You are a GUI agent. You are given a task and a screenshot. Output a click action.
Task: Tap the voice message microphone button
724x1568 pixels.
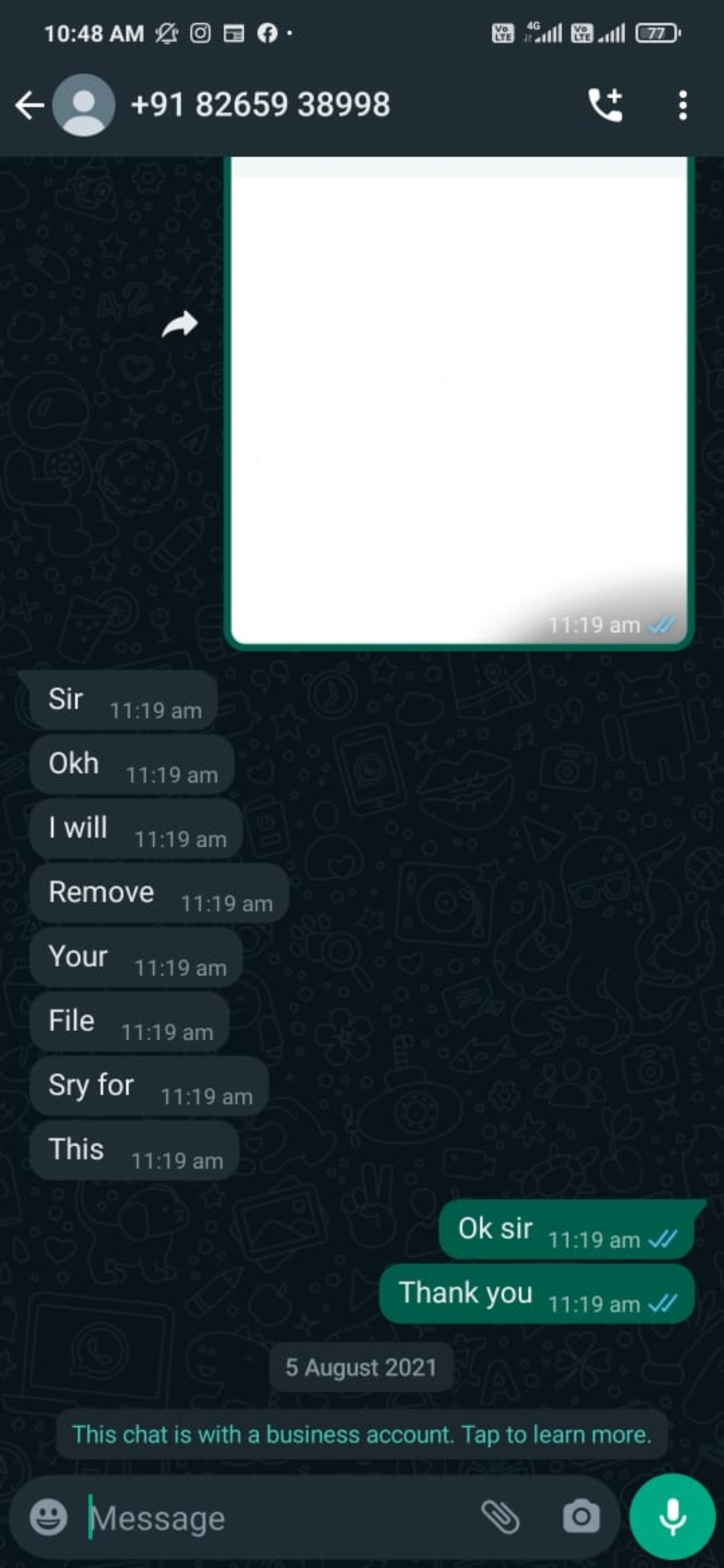tap(672, 1518)
